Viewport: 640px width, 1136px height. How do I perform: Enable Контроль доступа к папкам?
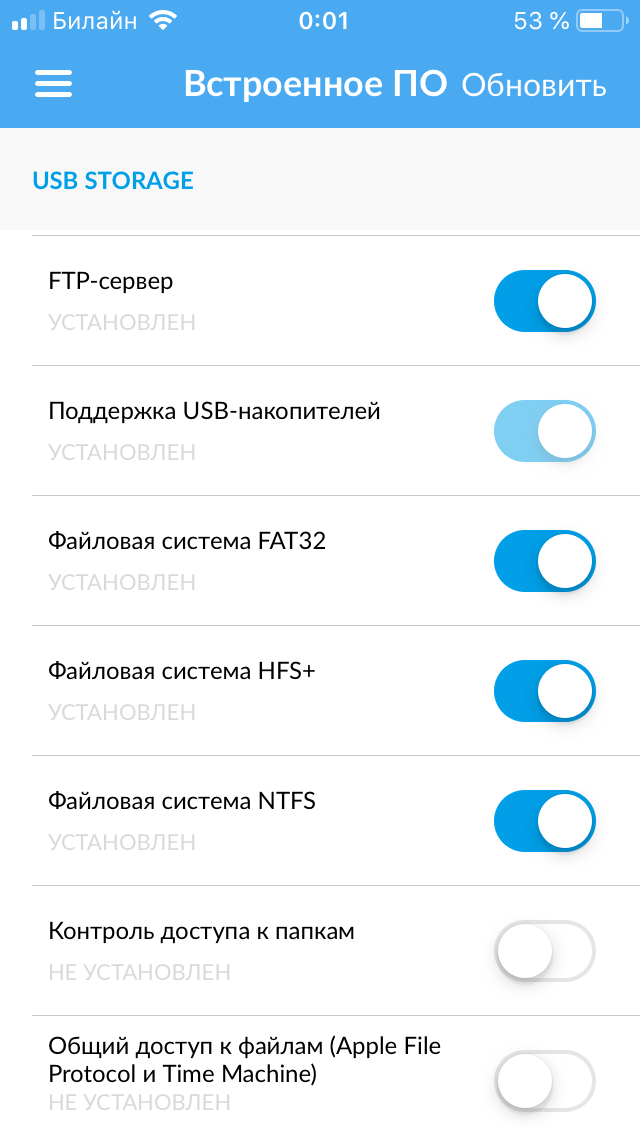pos(544,951)
